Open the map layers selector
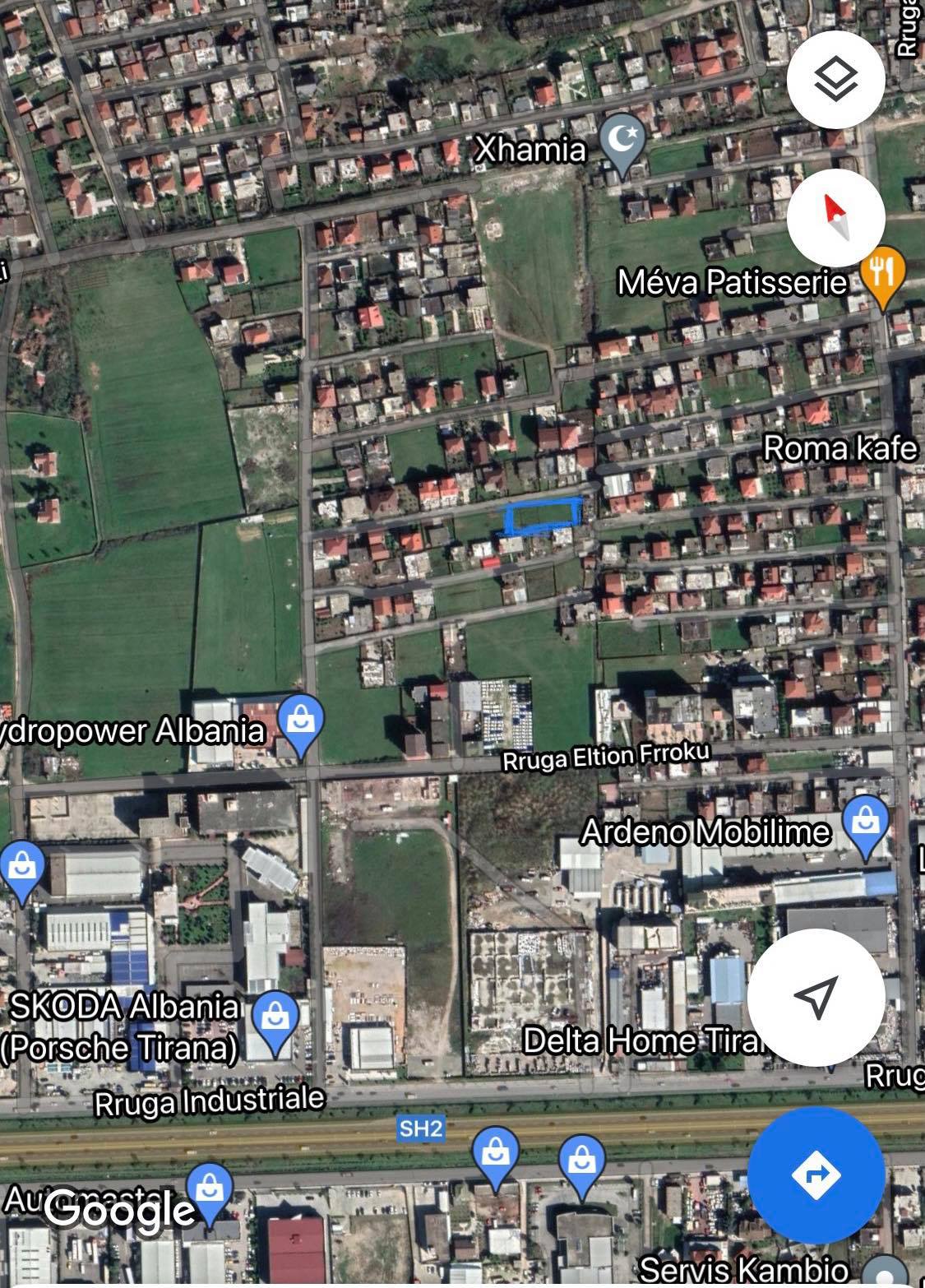This screenshot has width=925, height=1288. [835, 79]
